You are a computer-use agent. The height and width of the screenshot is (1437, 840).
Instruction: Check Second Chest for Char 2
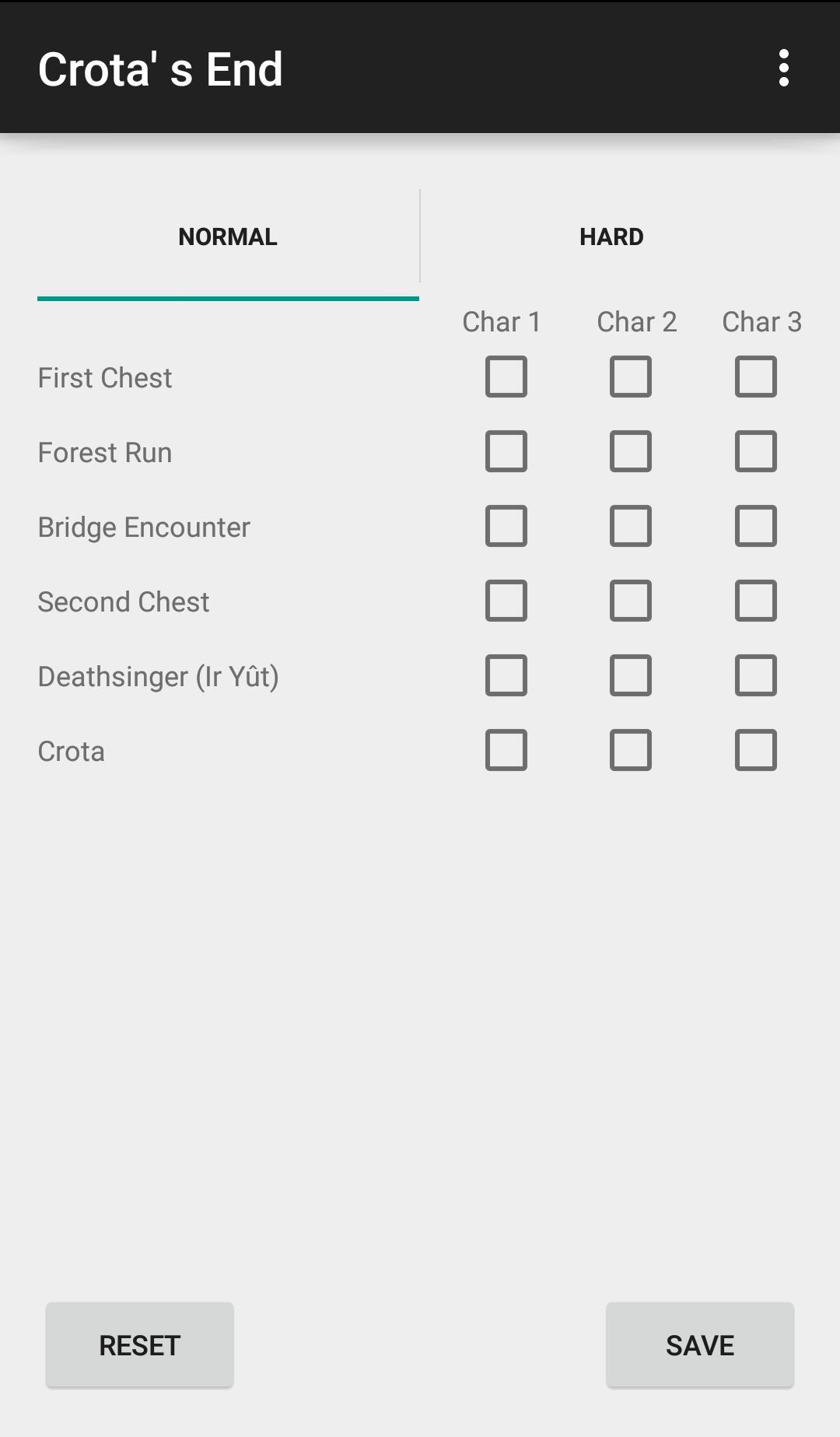pos(631,601)
